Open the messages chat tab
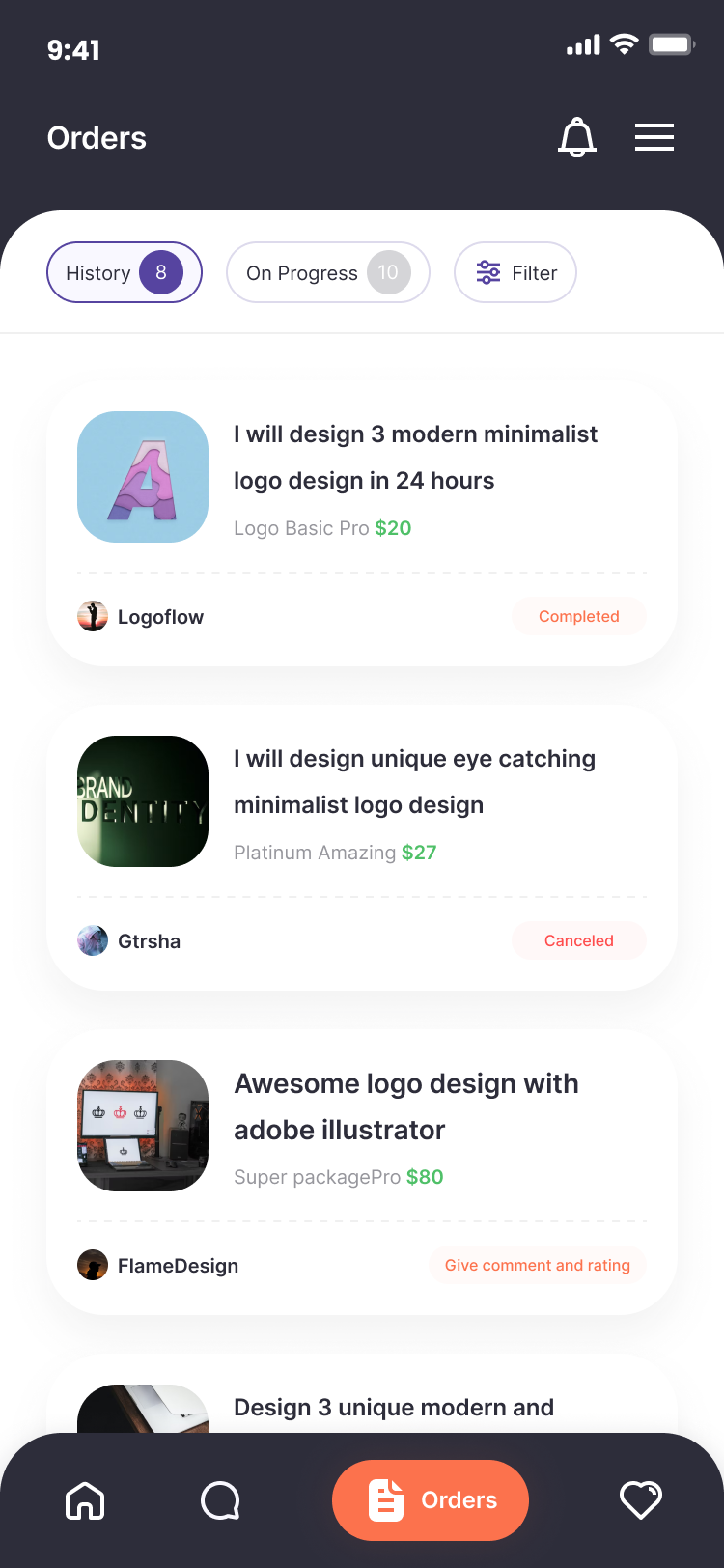This screenshot has height=1568, width=724. pos(220,1500)
